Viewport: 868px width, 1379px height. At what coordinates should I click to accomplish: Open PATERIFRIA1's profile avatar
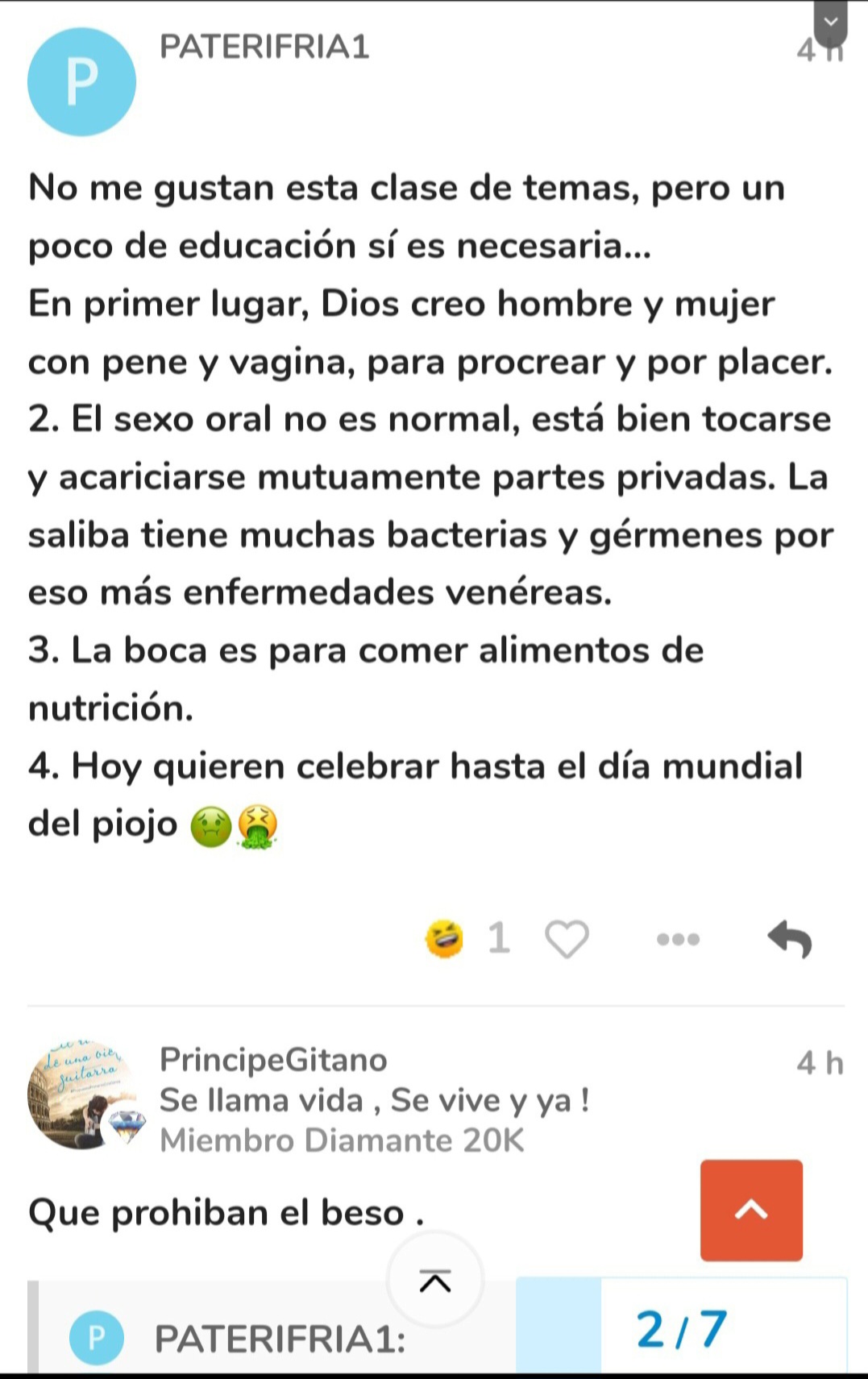click(81, 82)
